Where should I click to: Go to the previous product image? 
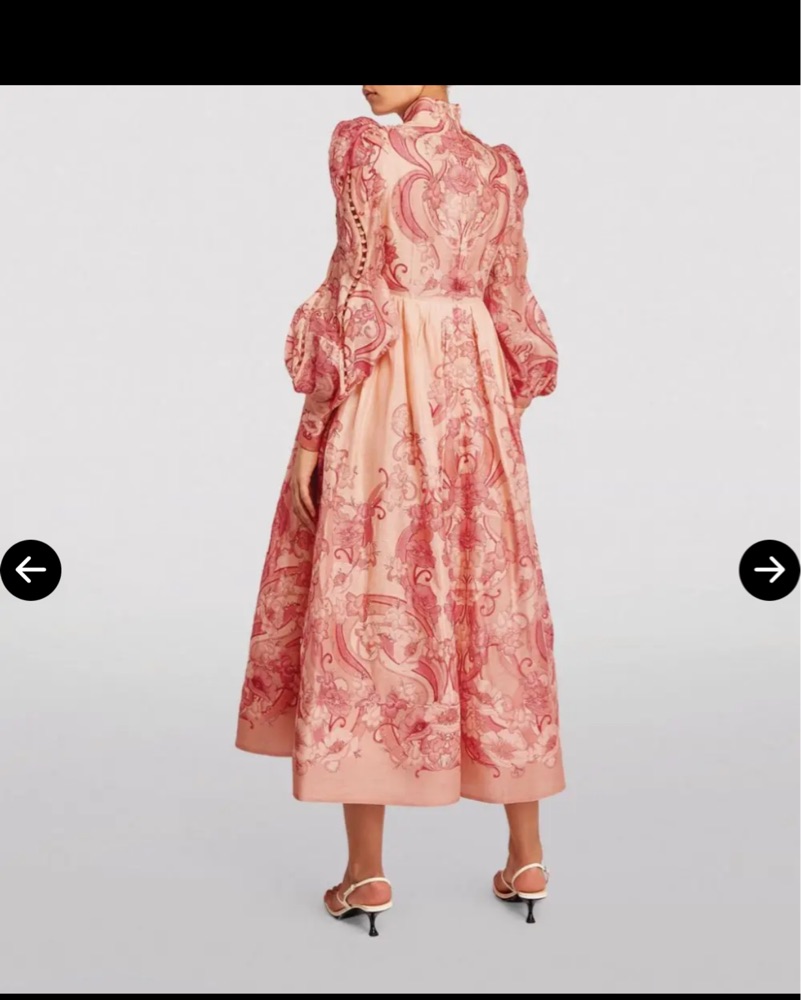click(31, 570)
